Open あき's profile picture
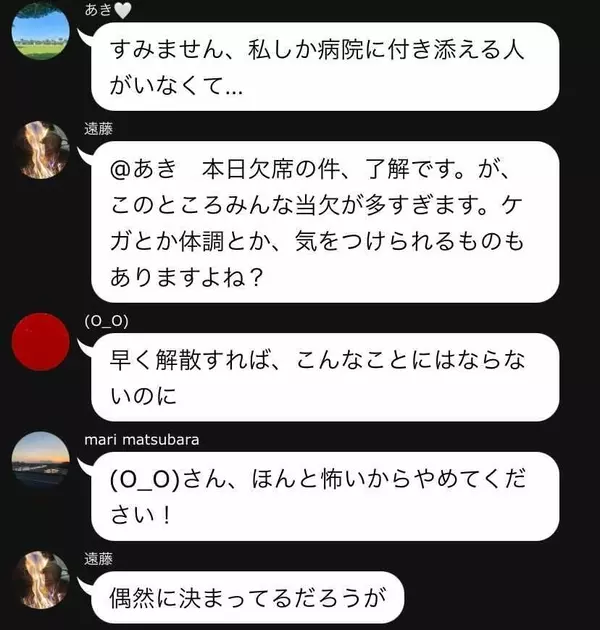Viewport: 600px width, 630px height. [x=40, y=31]
